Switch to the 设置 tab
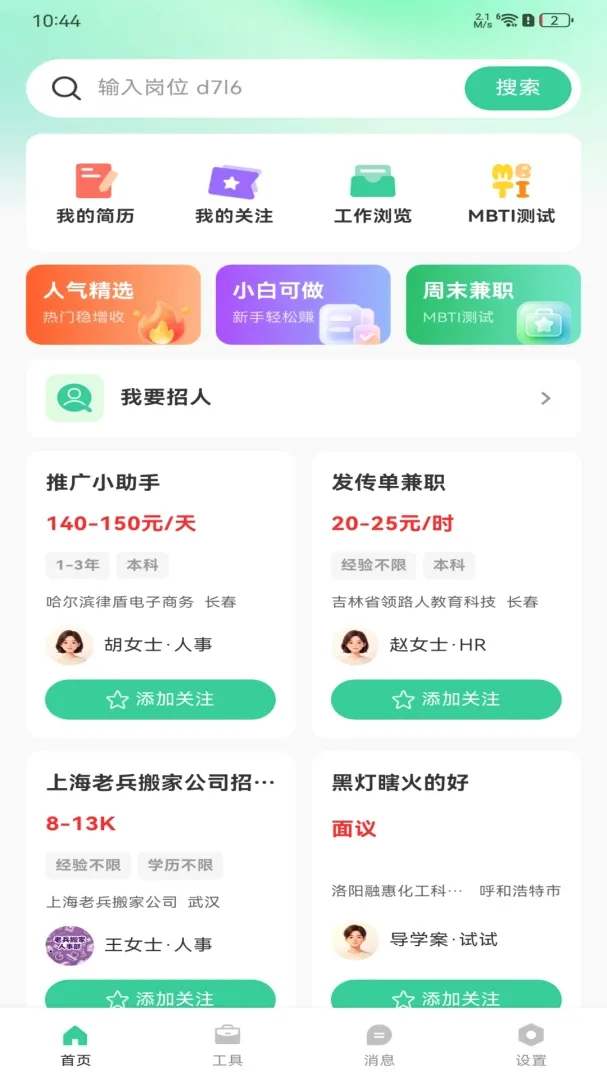This screenshot has width=607, height=1080. click(x=531, y=1045)
